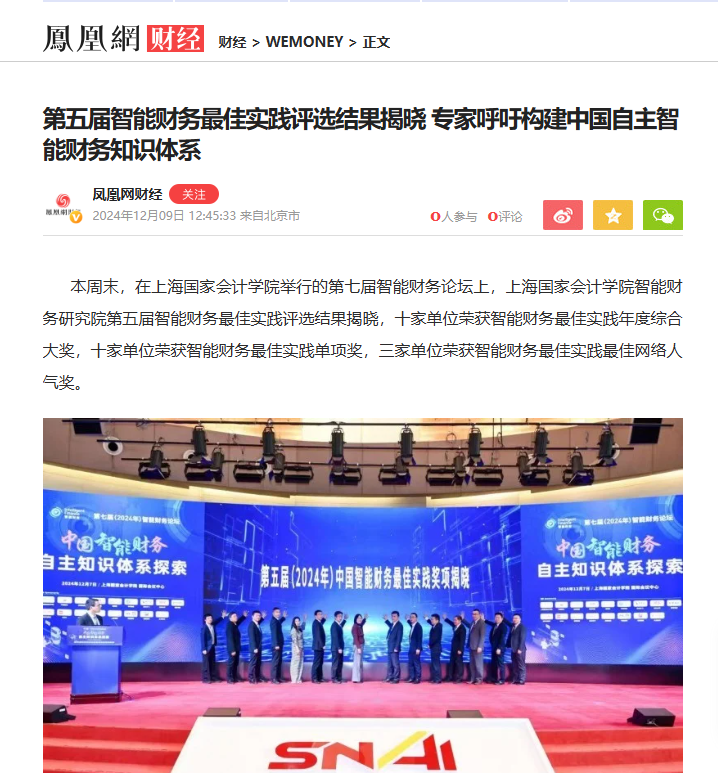This screenshot has width=718, height=773.
Task: Open the forum stage photo
Action: 363,595
